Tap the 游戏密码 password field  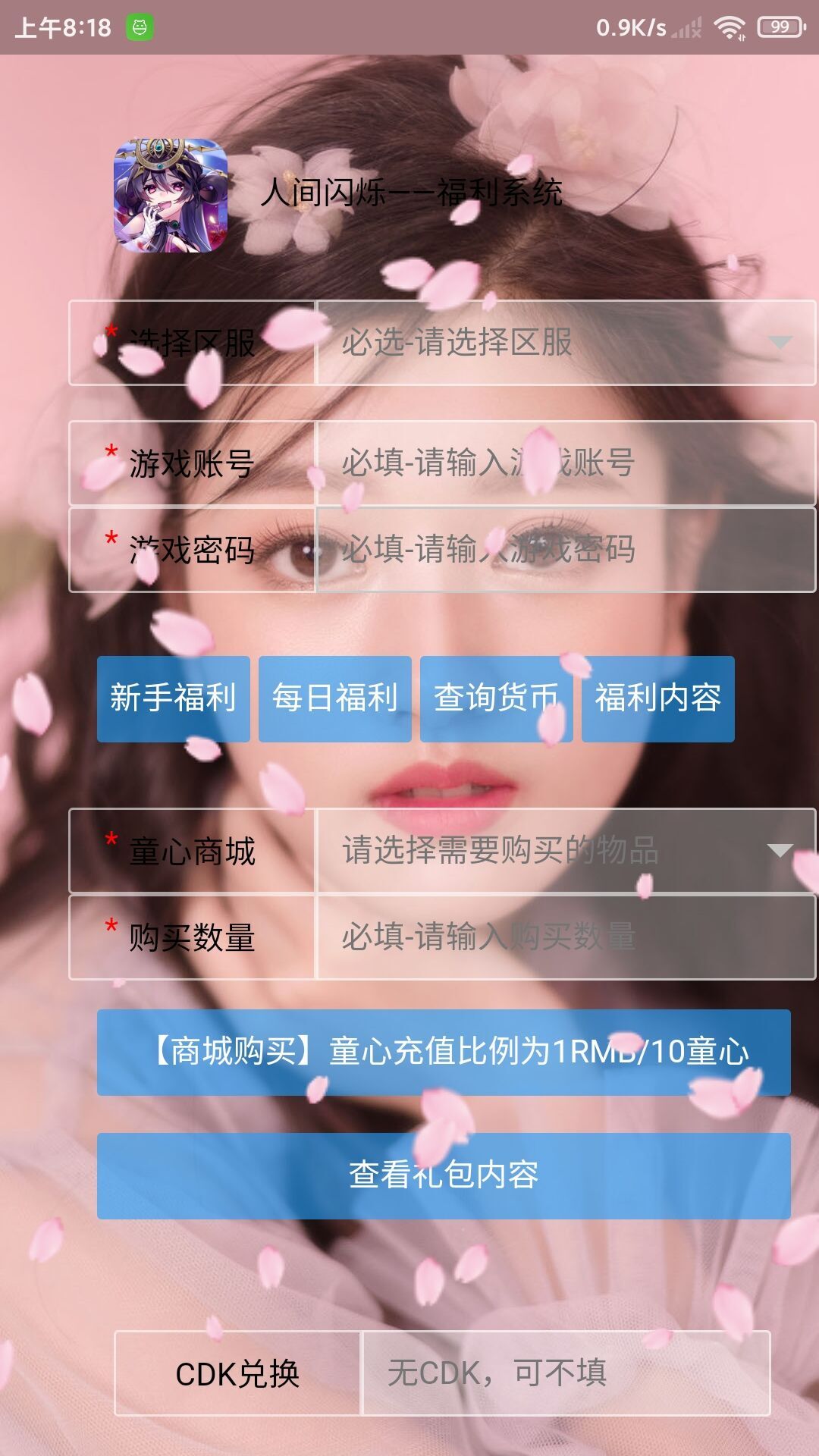(x=565, y=549)
